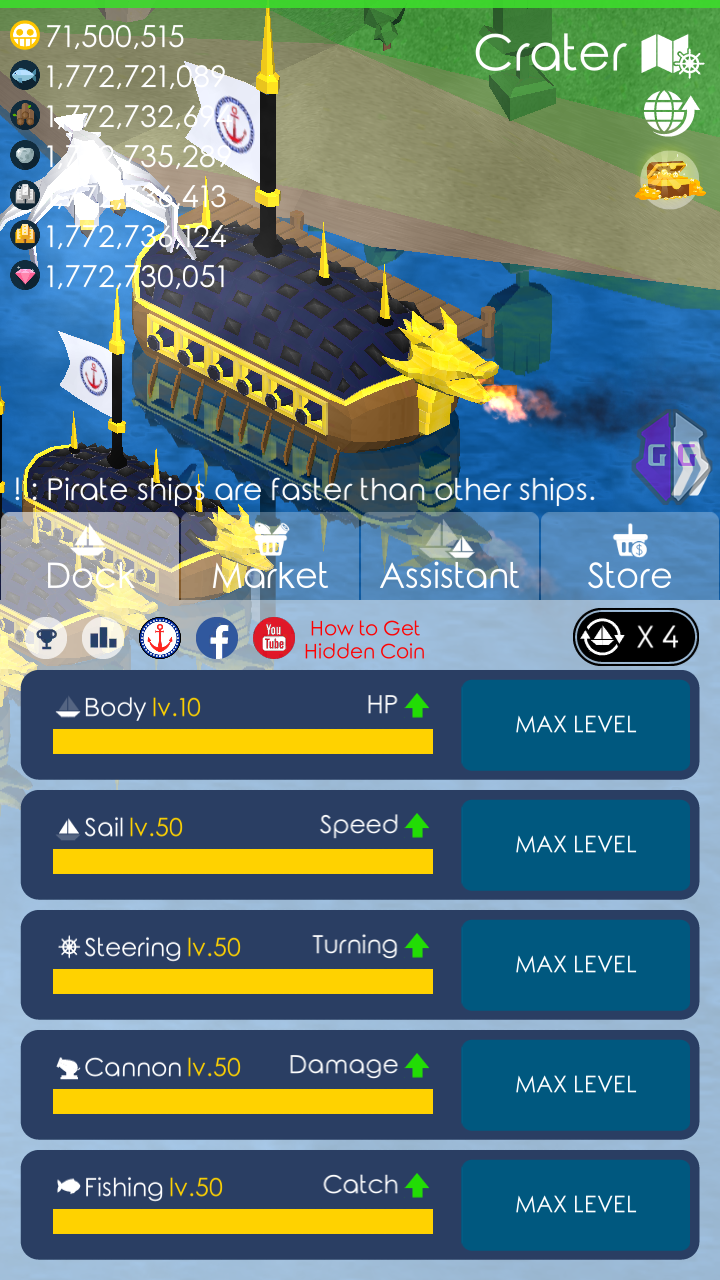Image resolution: width=720 pixels, height=1280 pixels.
Task: Toggle the X 4 upgrade multiplier
Action: [x=636, y=637]
